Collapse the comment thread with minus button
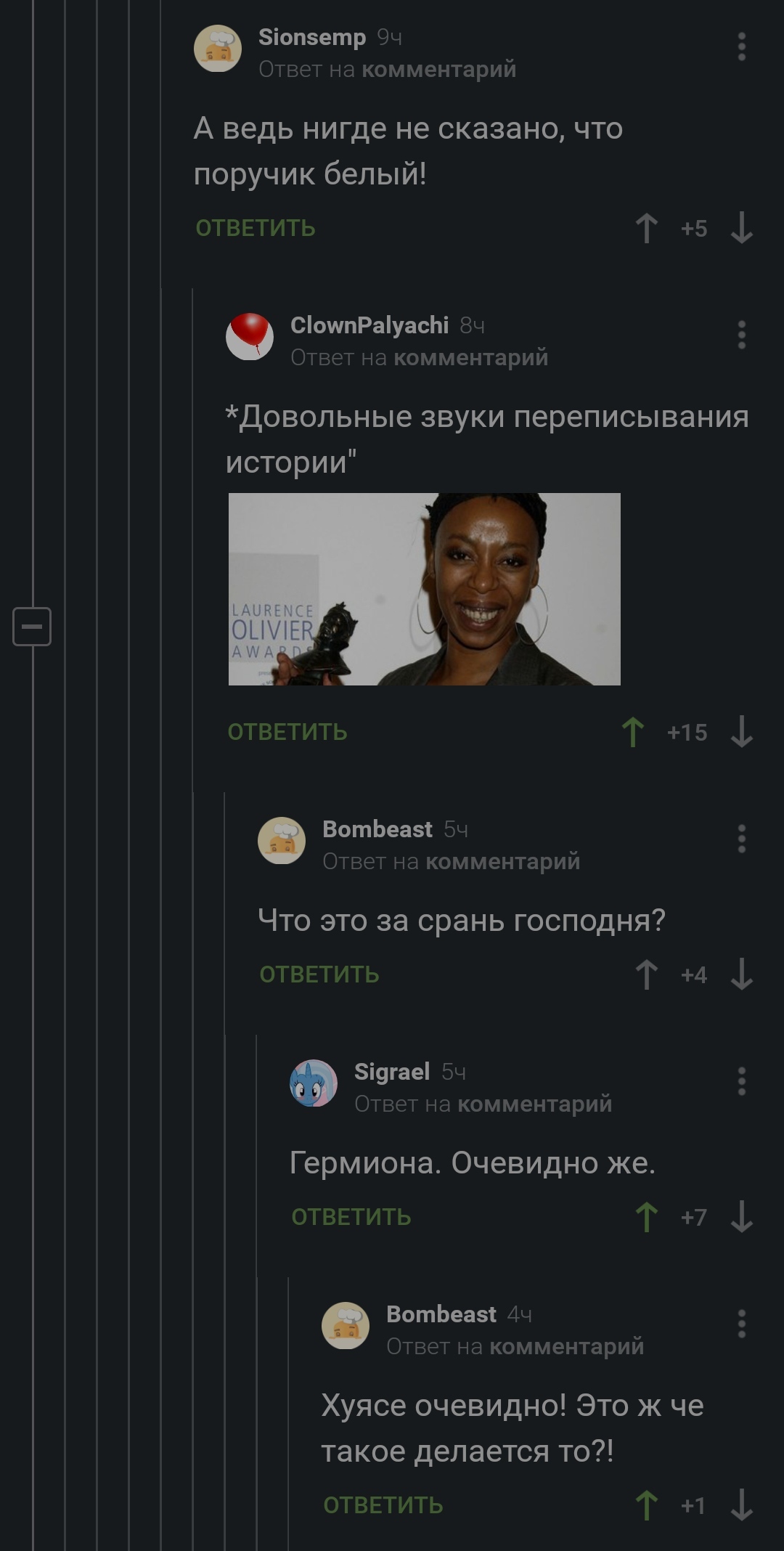Screen dimensions: 784x1551 tap(32, 626)
